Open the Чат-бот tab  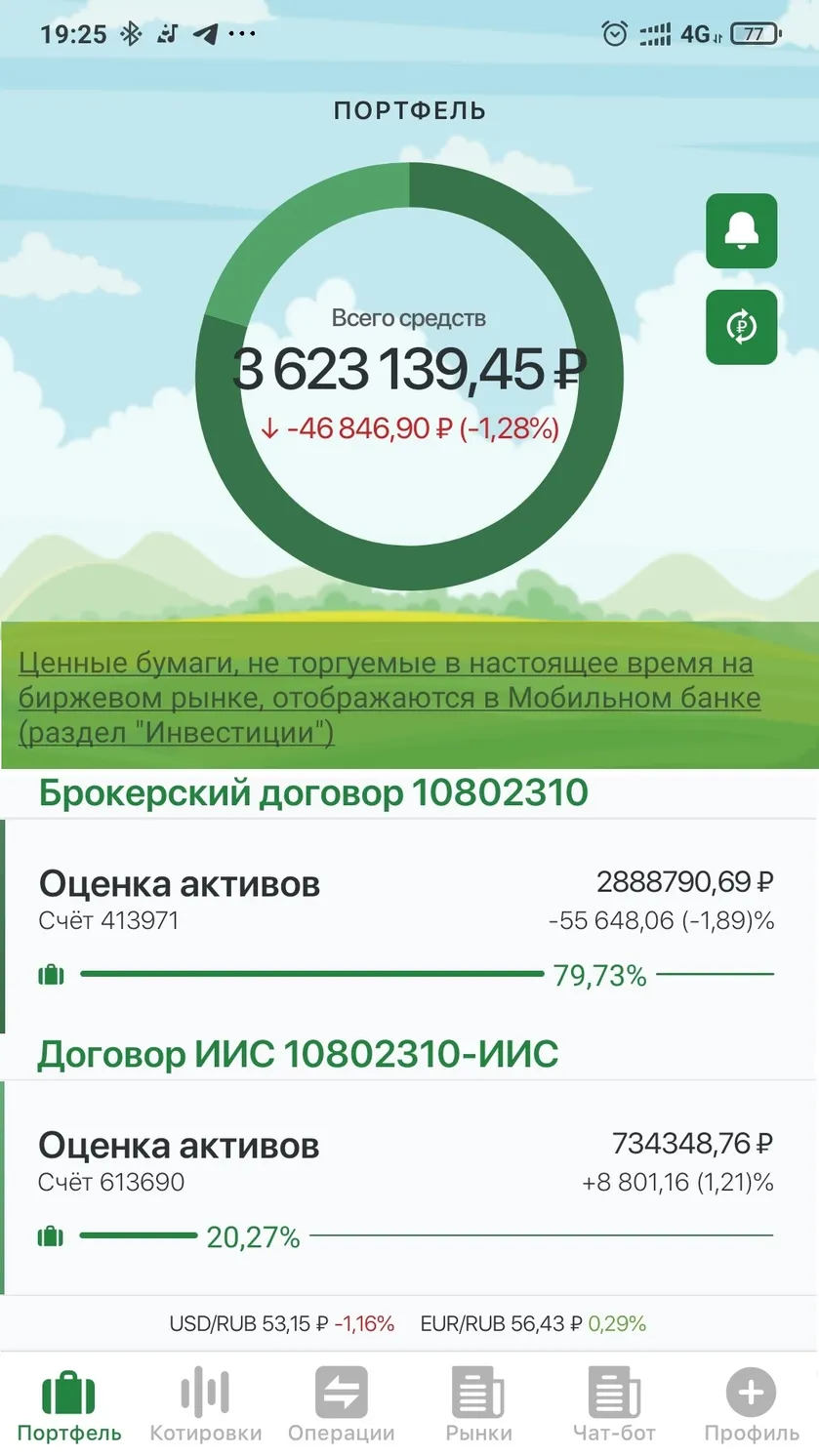tap(614, 1404)
